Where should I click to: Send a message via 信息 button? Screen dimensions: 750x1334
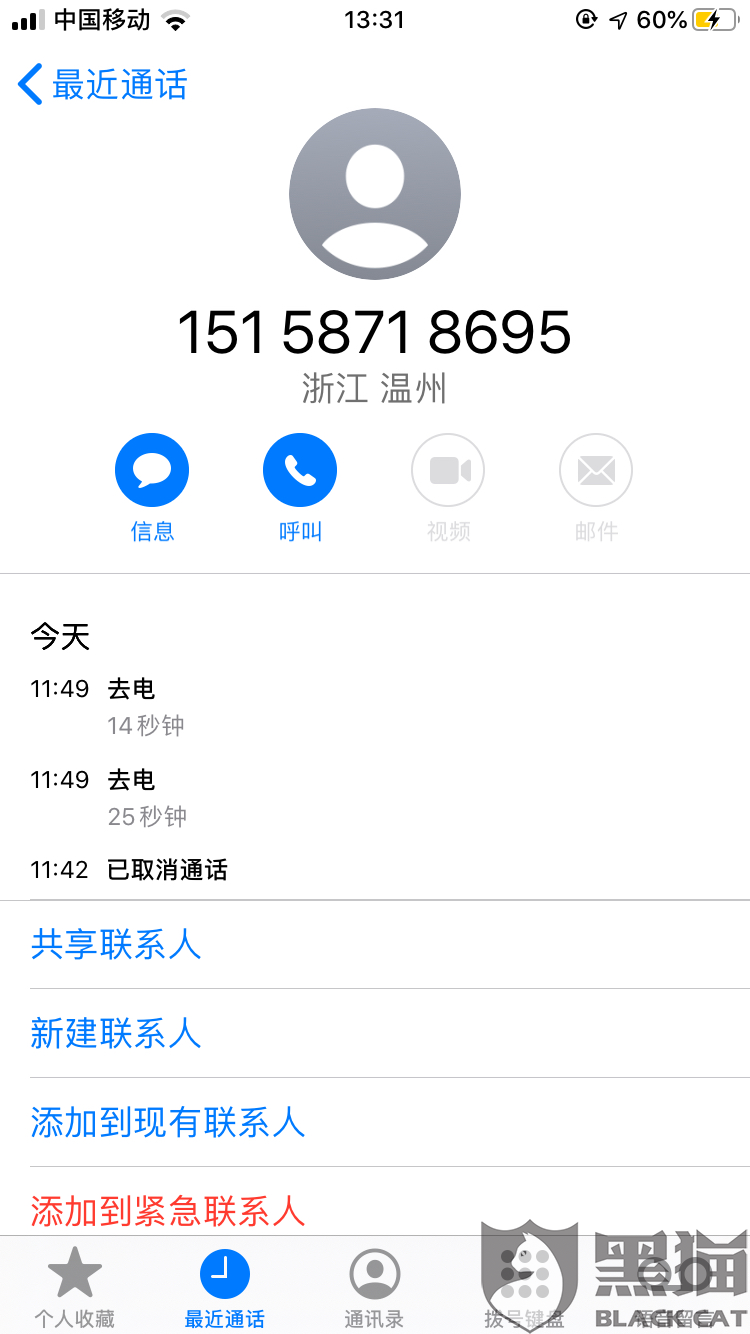[x=152, y=471]
